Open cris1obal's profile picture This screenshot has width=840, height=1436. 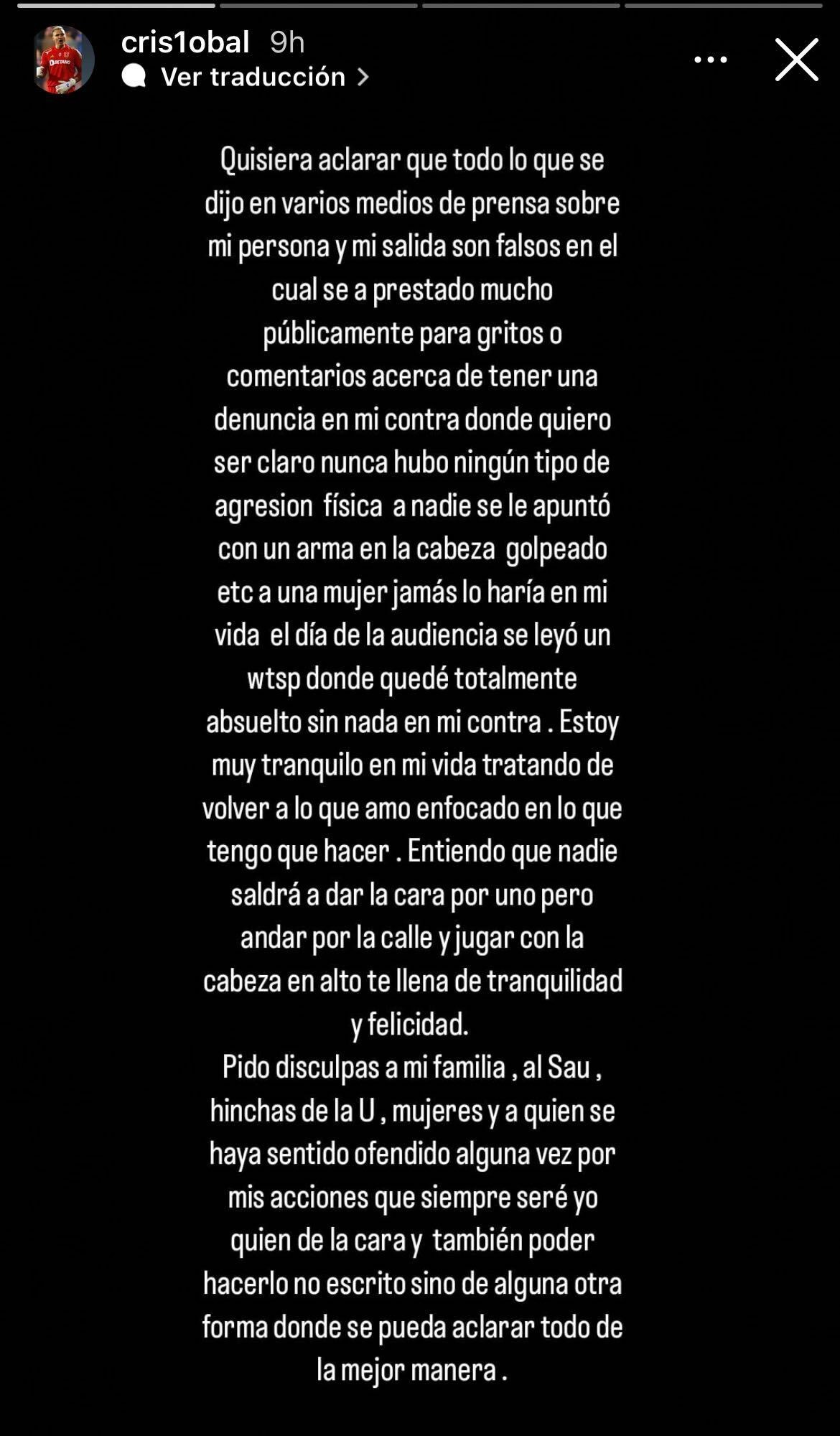pyautogui.click(x=62, y=60)
